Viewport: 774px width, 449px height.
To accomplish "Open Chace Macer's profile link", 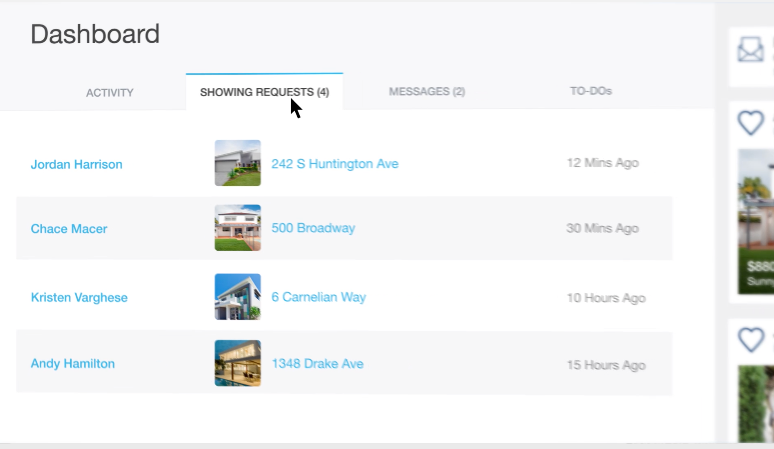I will pos(69,229).
